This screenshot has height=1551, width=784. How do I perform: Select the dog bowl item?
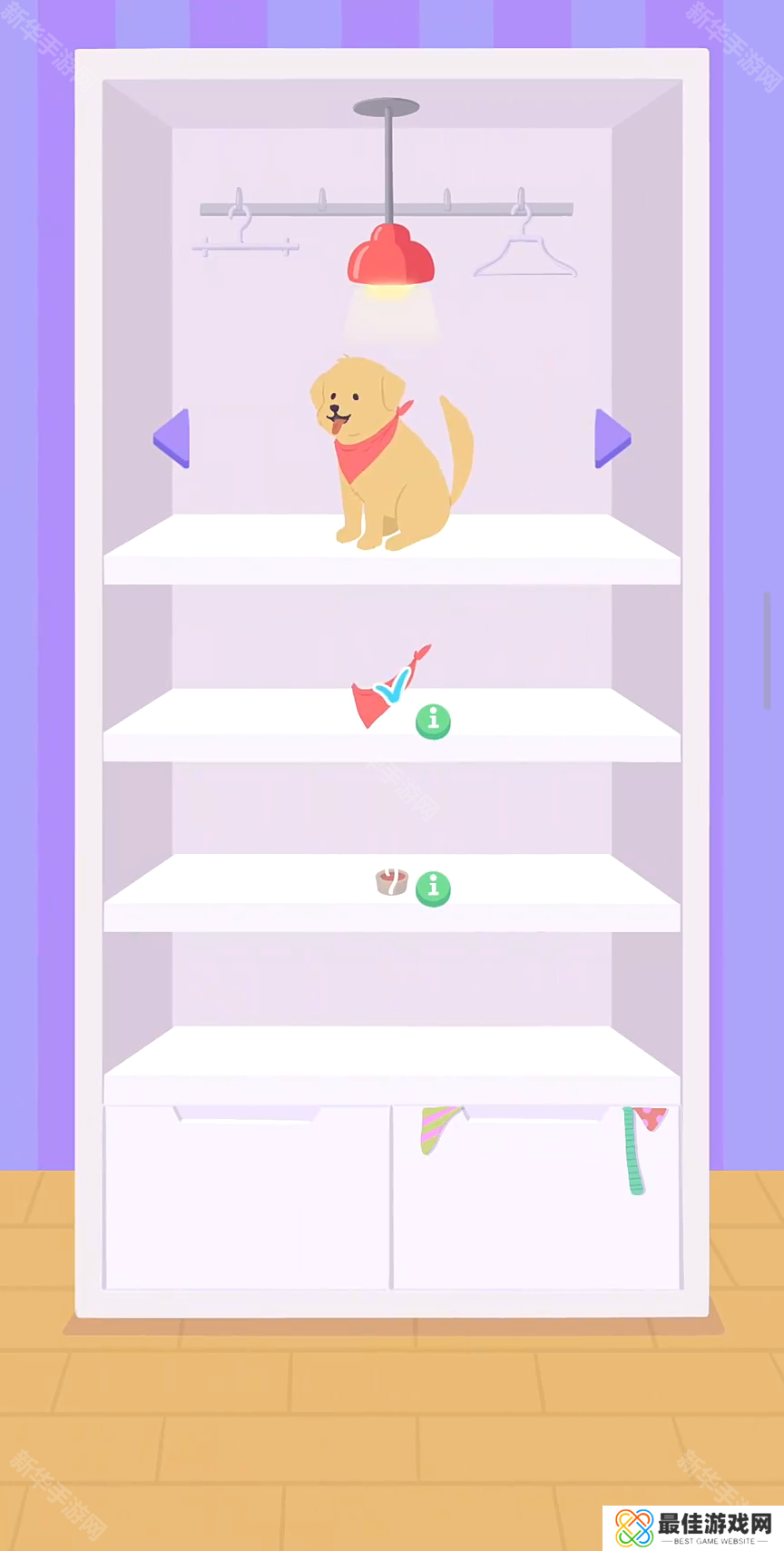tap(391, 881)
